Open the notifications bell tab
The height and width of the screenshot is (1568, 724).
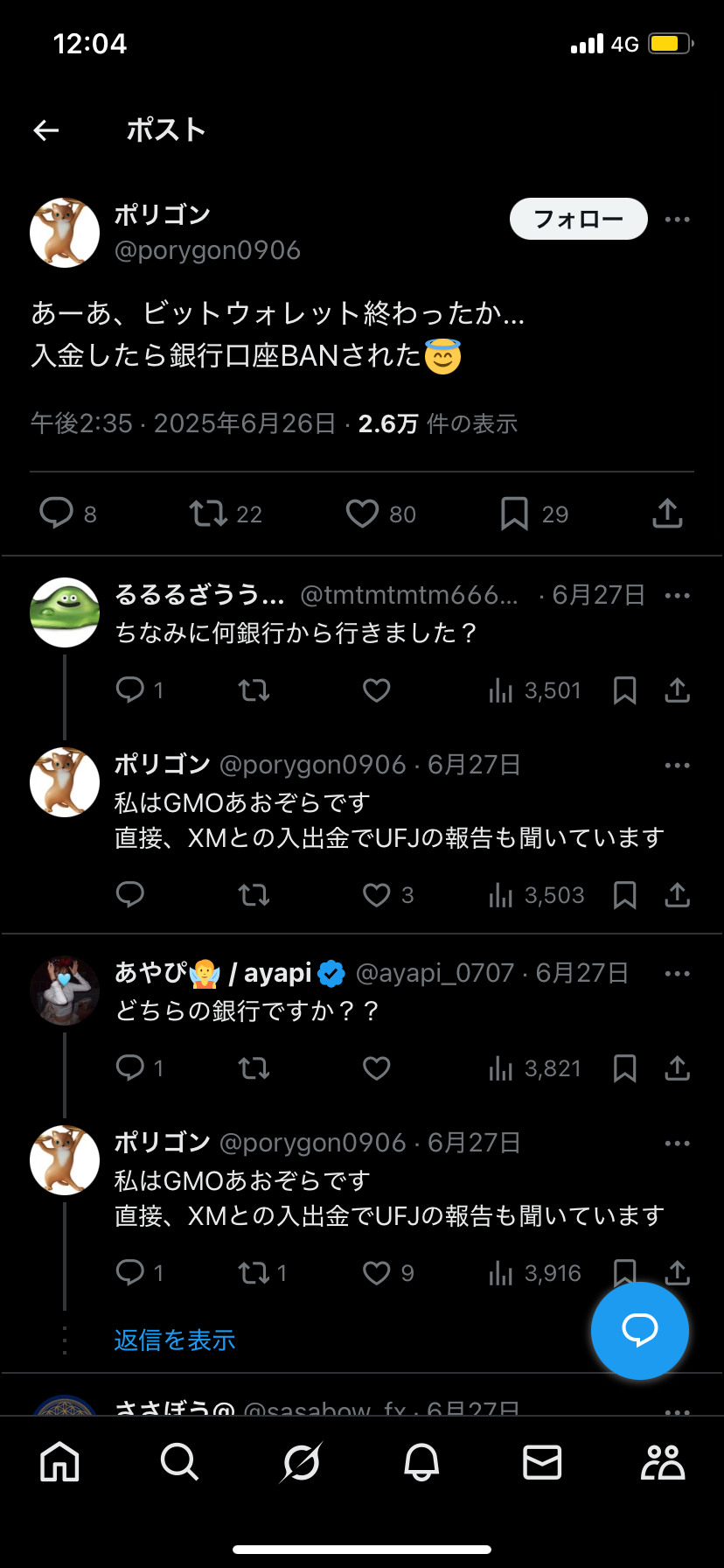(421, 1462)
